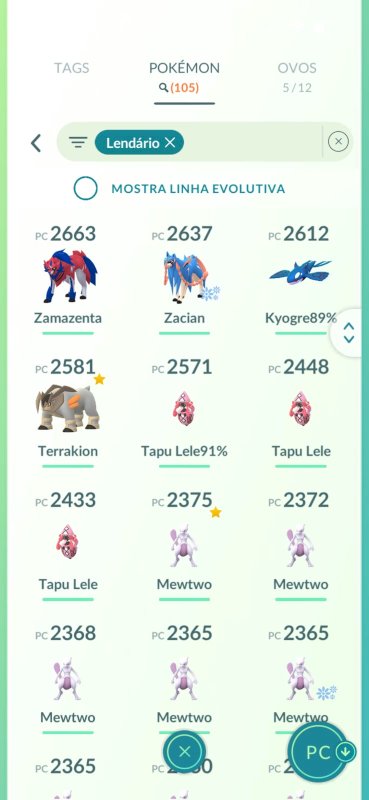The height and width of the screenshot is (800, 369).
Task: Open Tapu Lele with PC 2448
Action: [x=301, y=412]
